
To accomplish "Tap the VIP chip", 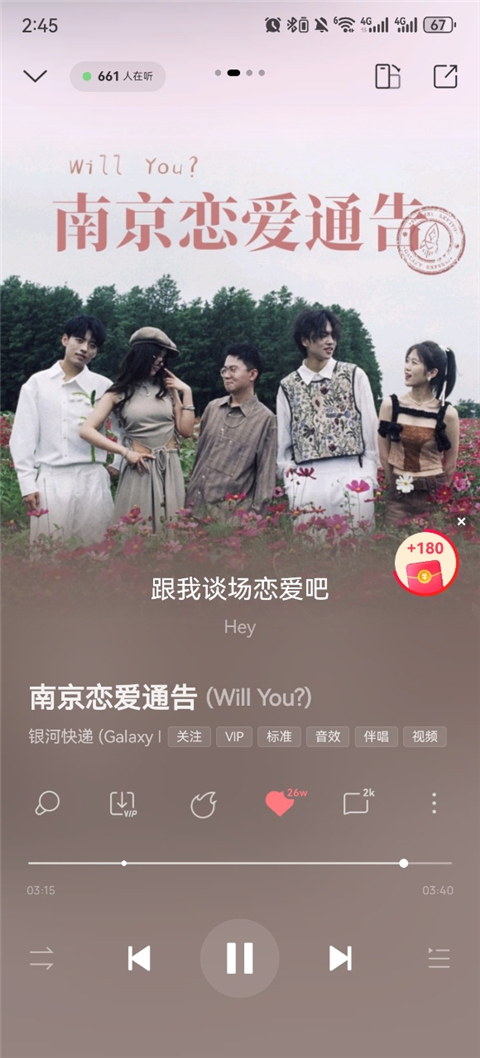I will tap(234, 736).
